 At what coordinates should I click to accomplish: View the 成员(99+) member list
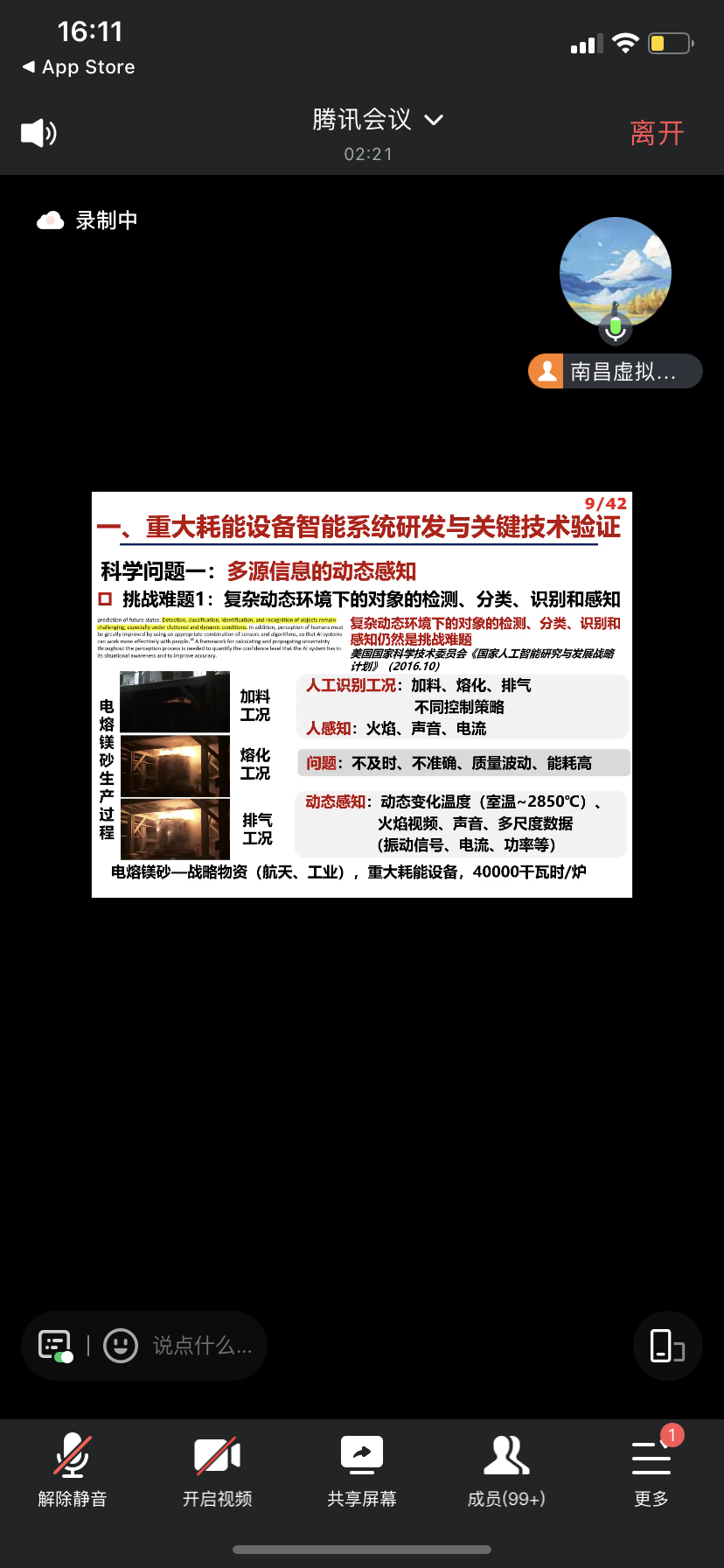pyautogui.click(x=506, y=1470)
